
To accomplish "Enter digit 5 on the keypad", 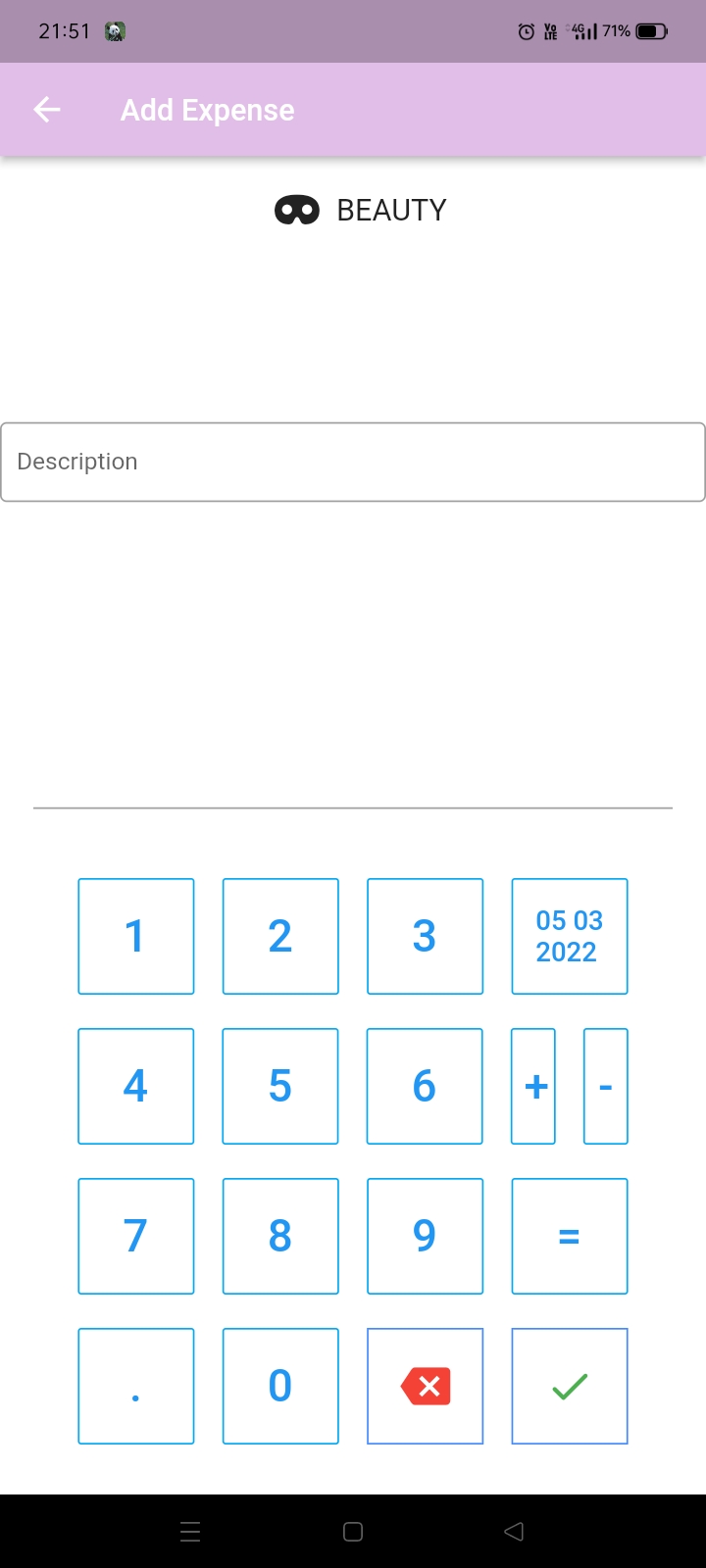I will pos(280,1086).
